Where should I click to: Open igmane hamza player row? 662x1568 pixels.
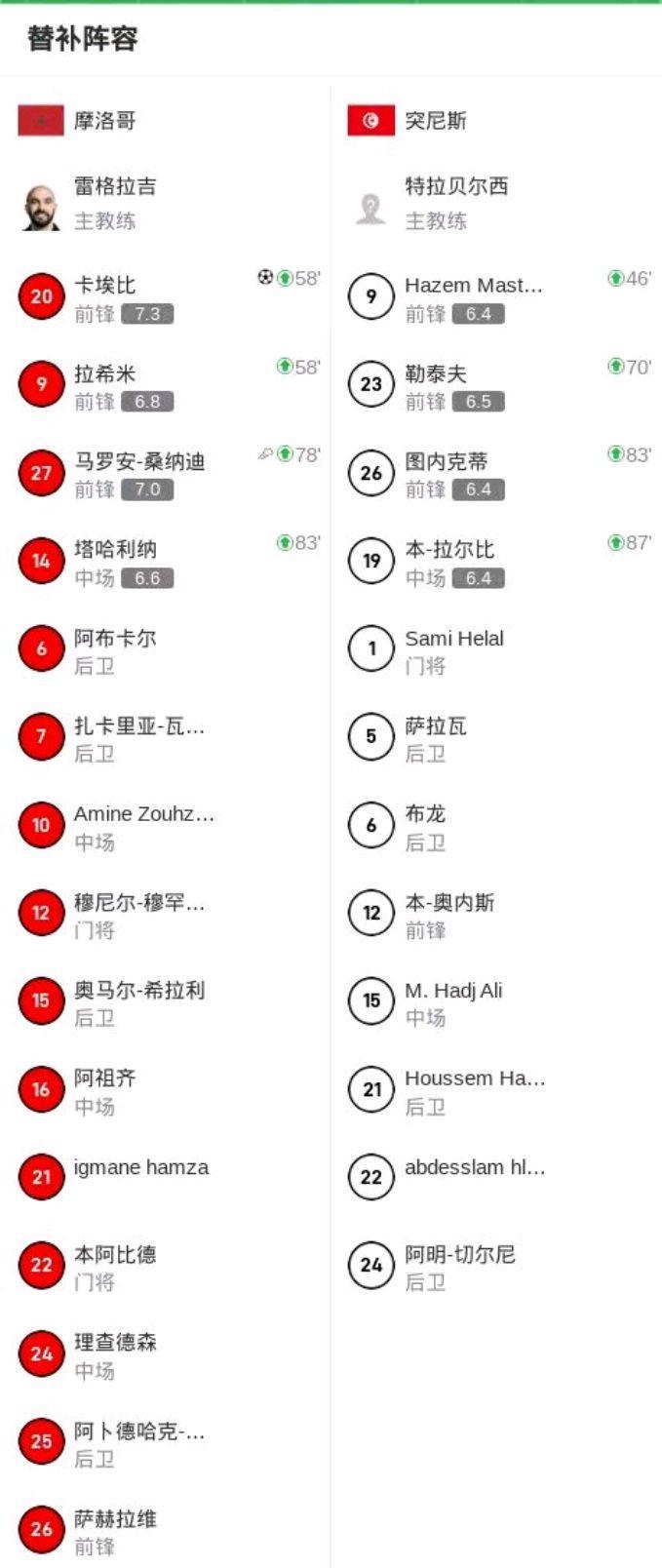(140, 1168)
